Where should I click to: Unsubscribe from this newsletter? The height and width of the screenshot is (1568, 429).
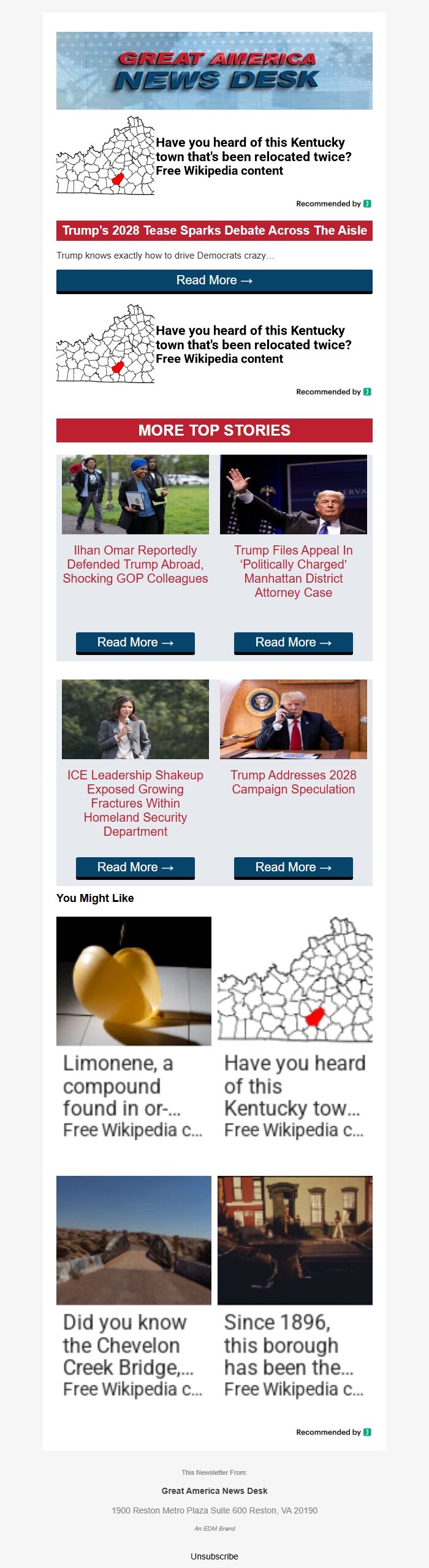point(214,1556)
